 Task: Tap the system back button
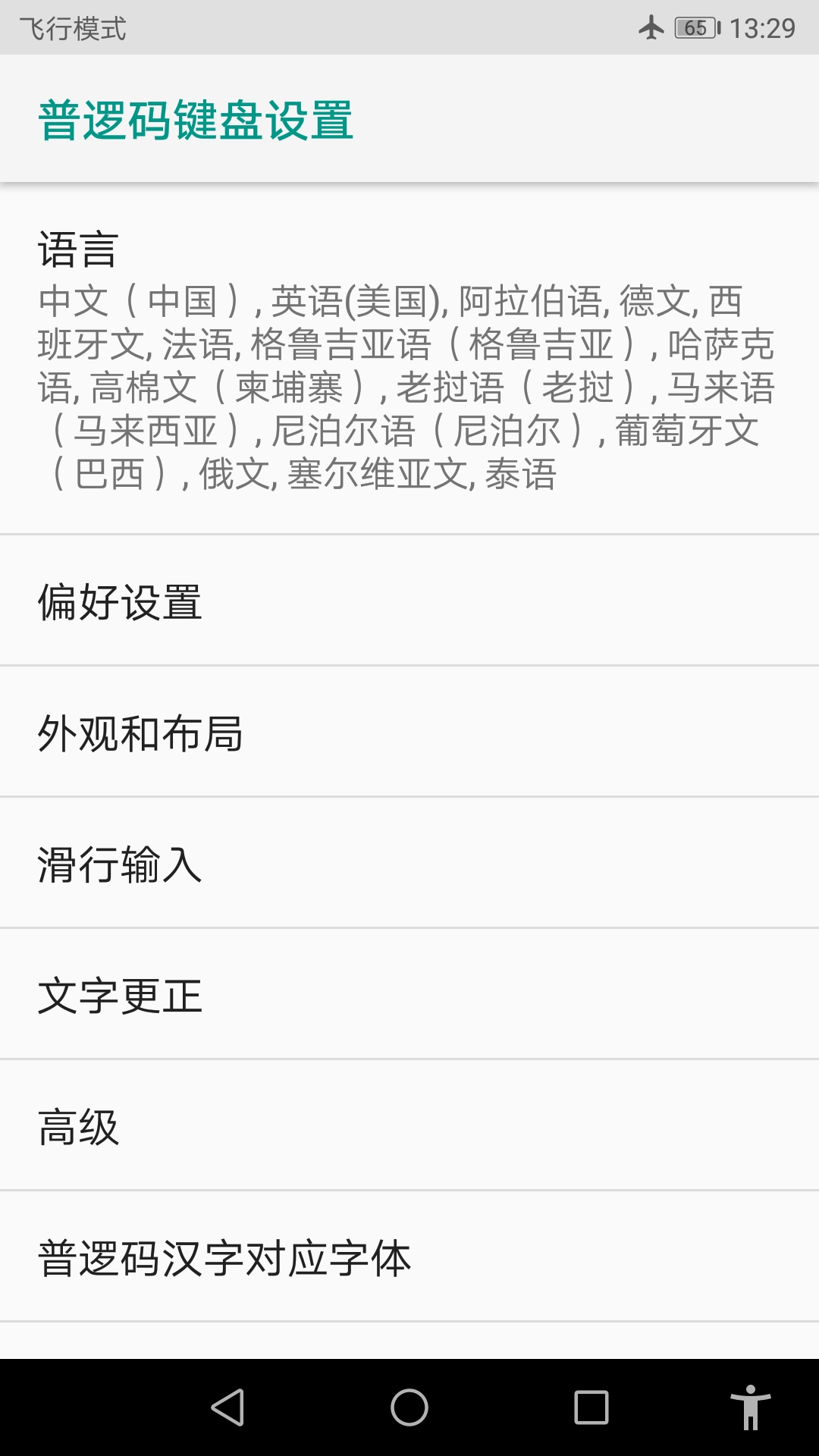[227, 1407]
